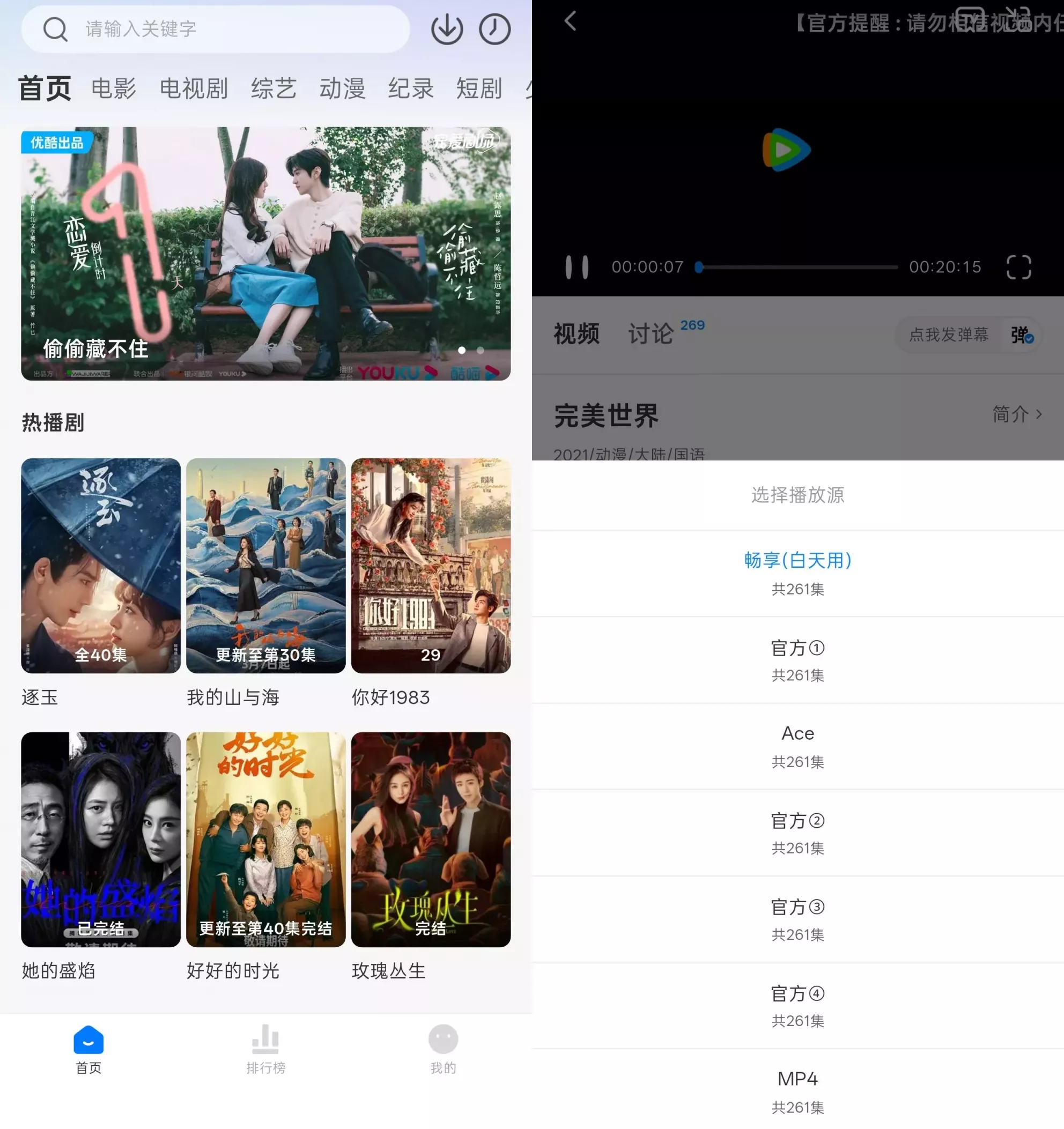Switch to the 动漫 tab
Screen dimensions: 1064x1129
pyautogui.click(x=342, y=88)
